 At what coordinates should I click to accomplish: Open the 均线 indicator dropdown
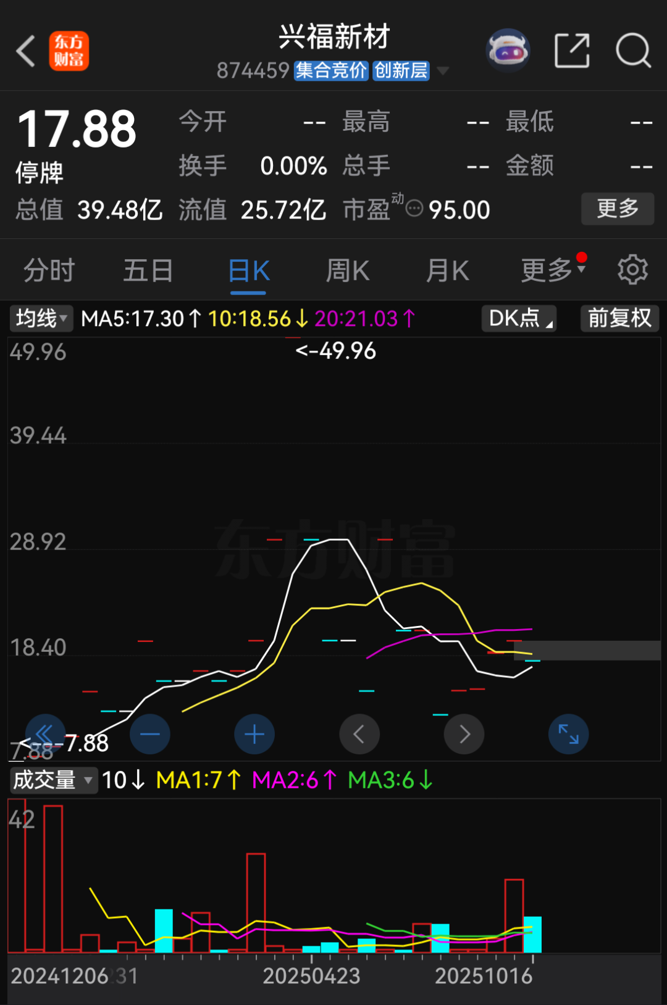point(41,319)
